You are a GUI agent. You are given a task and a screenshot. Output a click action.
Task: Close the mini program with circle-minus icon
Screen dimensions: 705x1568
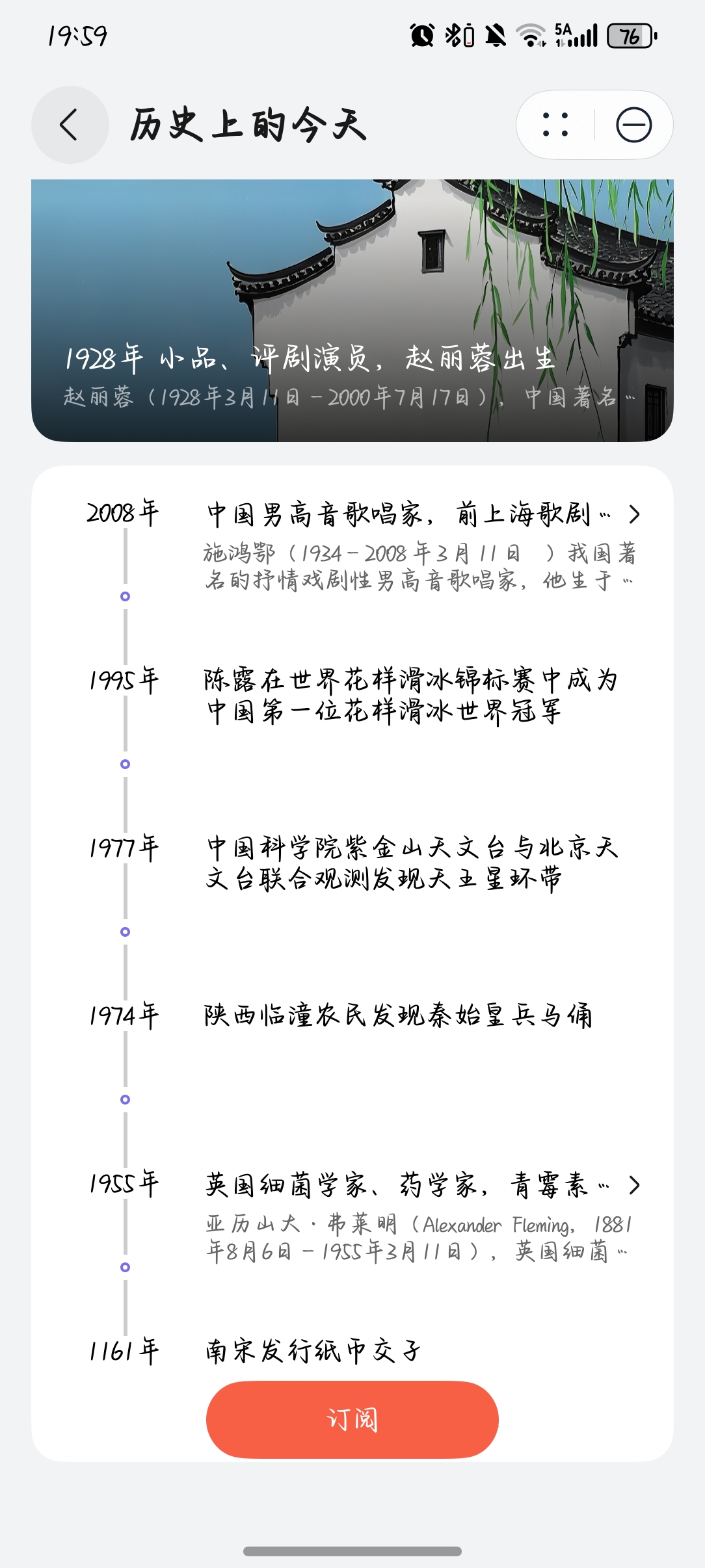point(633,125)
